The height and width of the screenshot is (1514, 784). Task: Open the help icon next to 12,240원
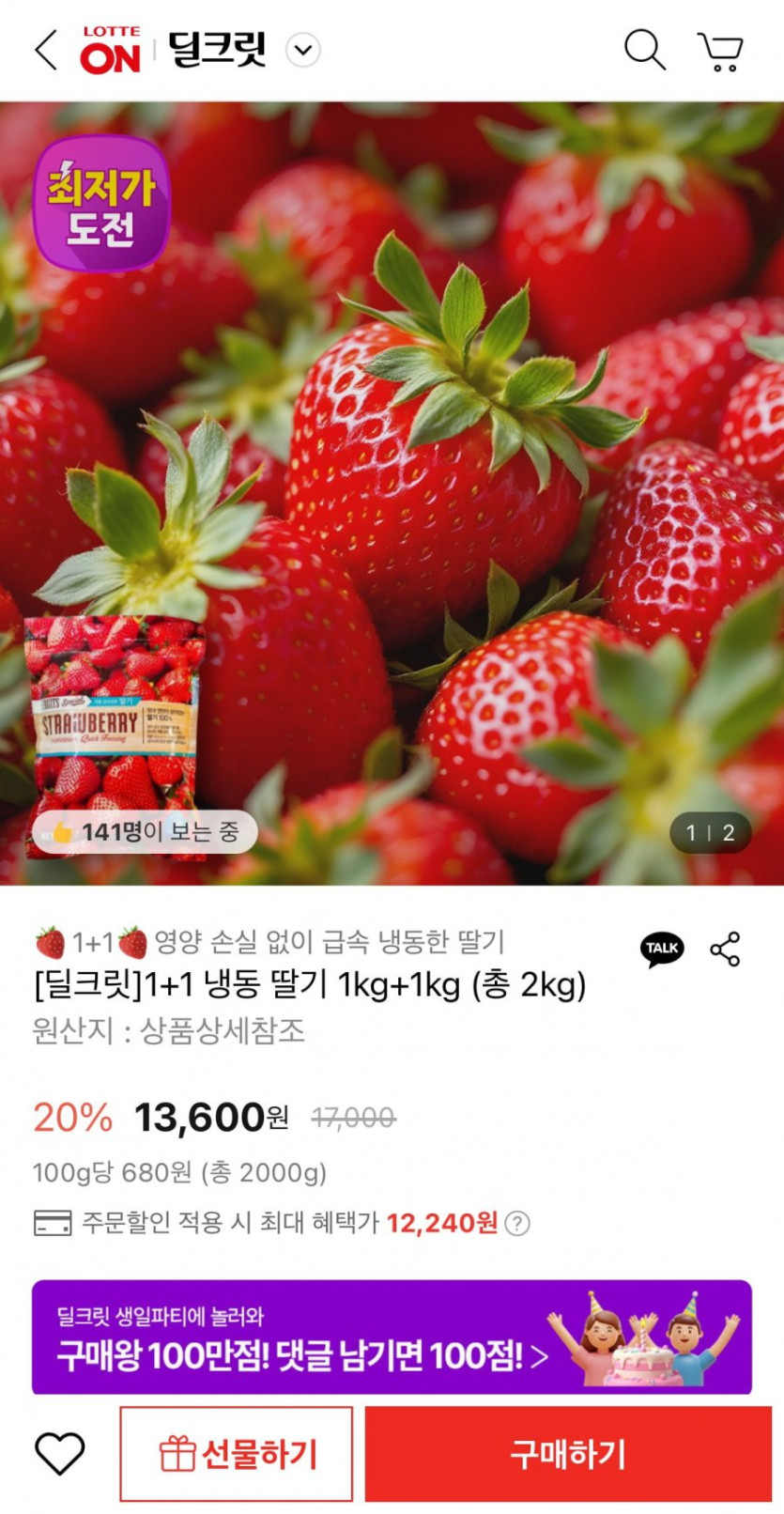point(517,1223)
